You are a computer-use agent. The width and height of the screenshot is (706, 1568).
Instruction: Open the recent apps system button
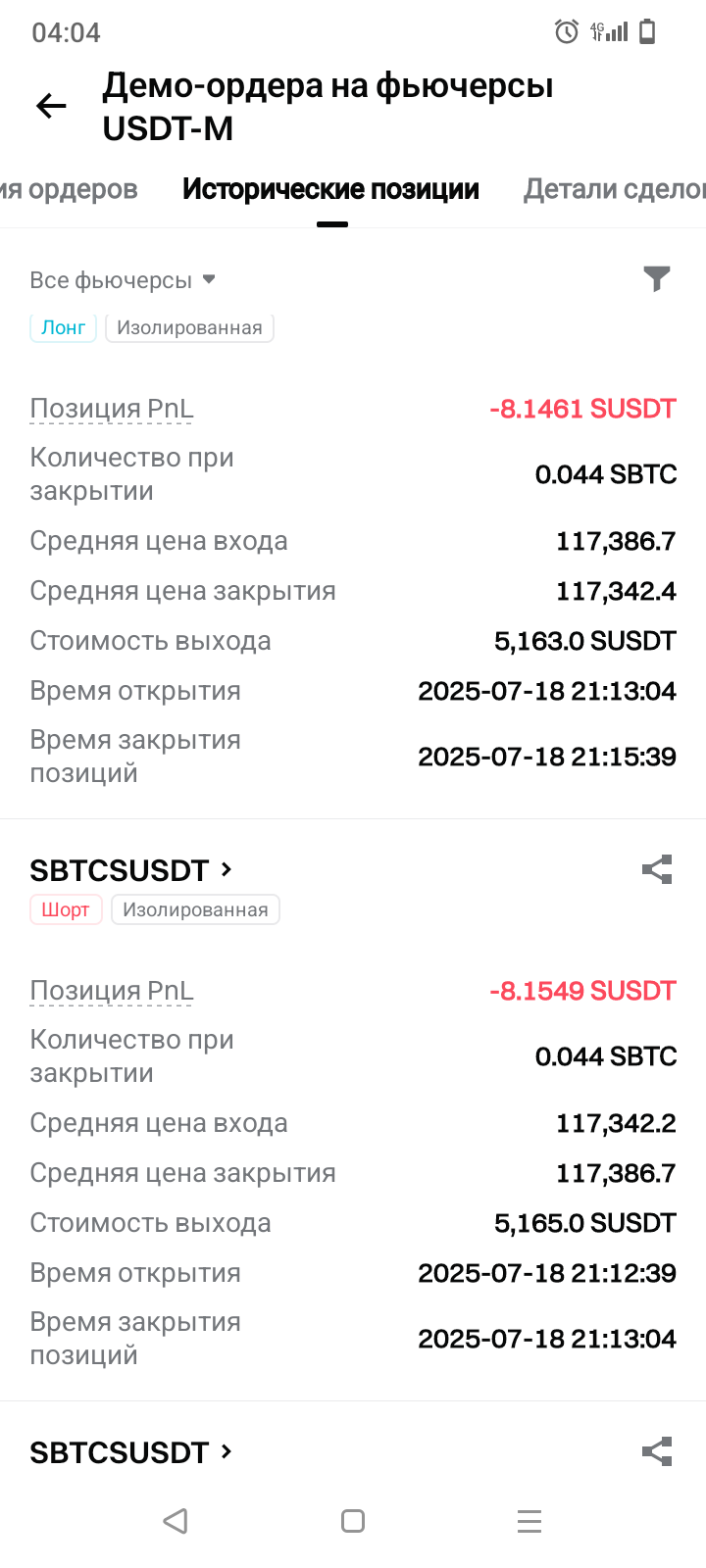pyautogui.click(x=529, y=1521)
